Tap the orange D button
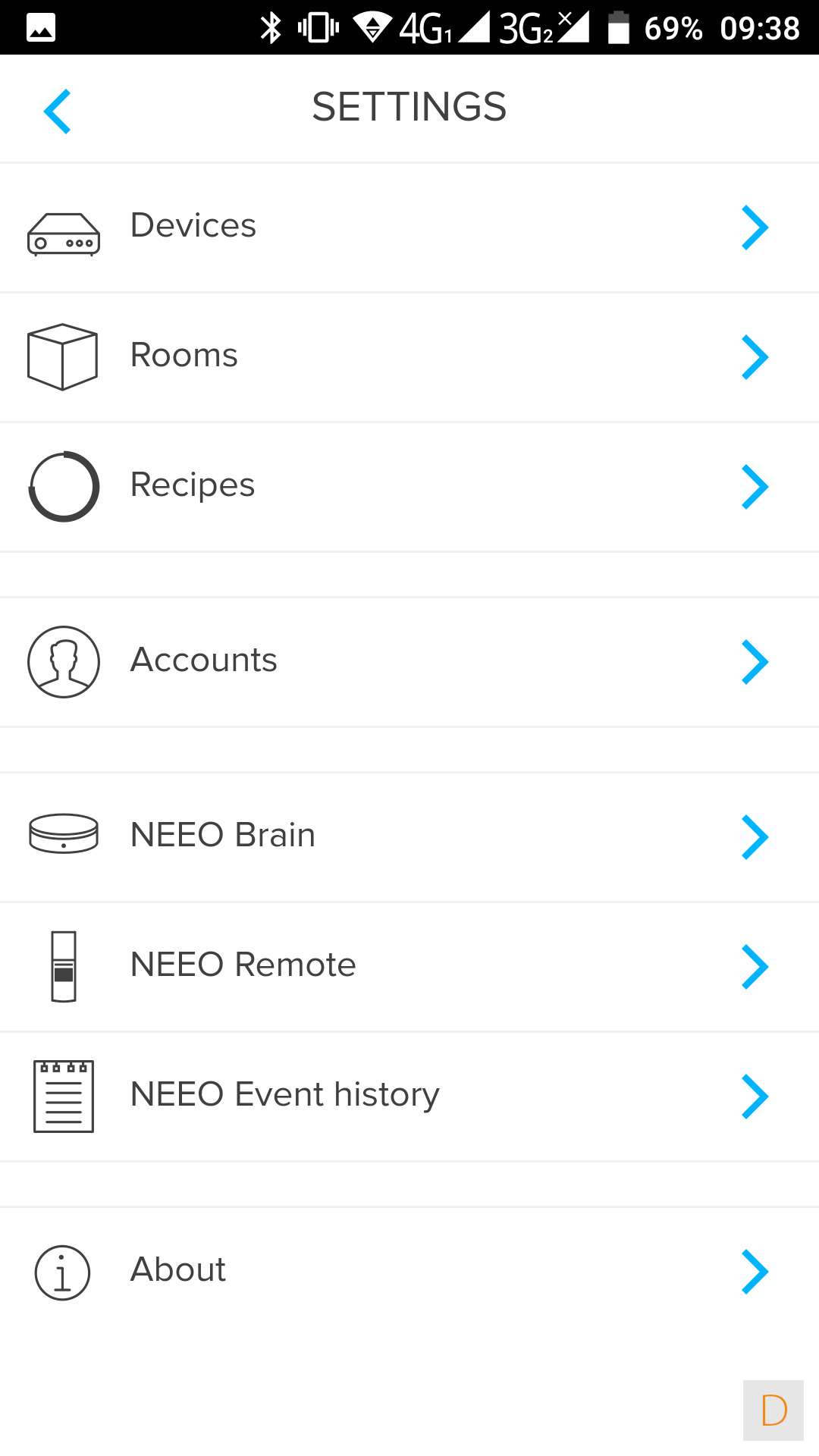 pos(773,1410)
